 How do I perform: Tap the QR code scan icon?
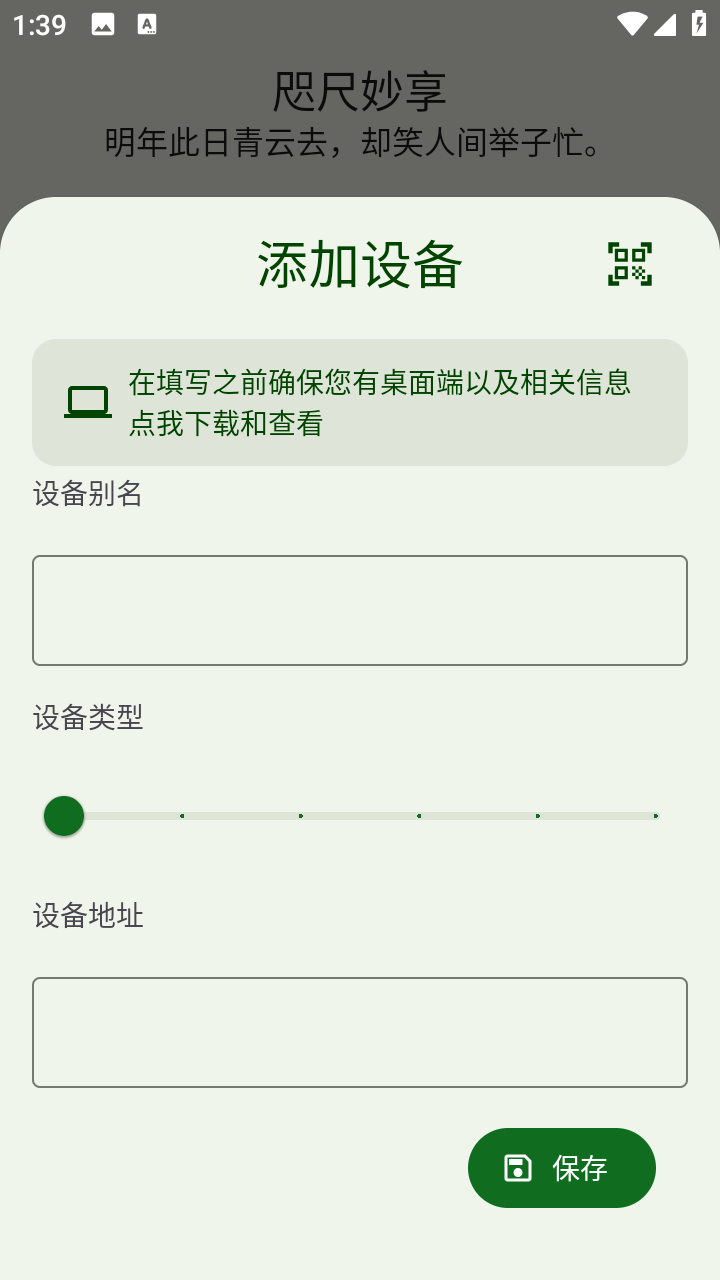(x=629, y=263)
